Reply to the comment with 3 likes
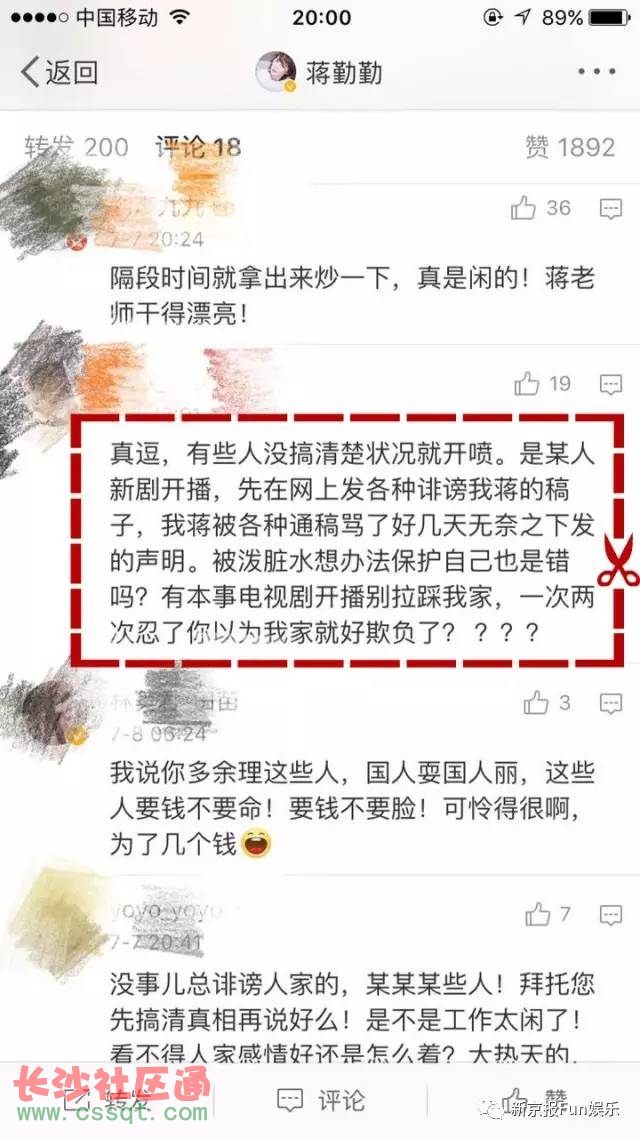Viewport: 640px width, 1138px height. (x=610, y=703)
